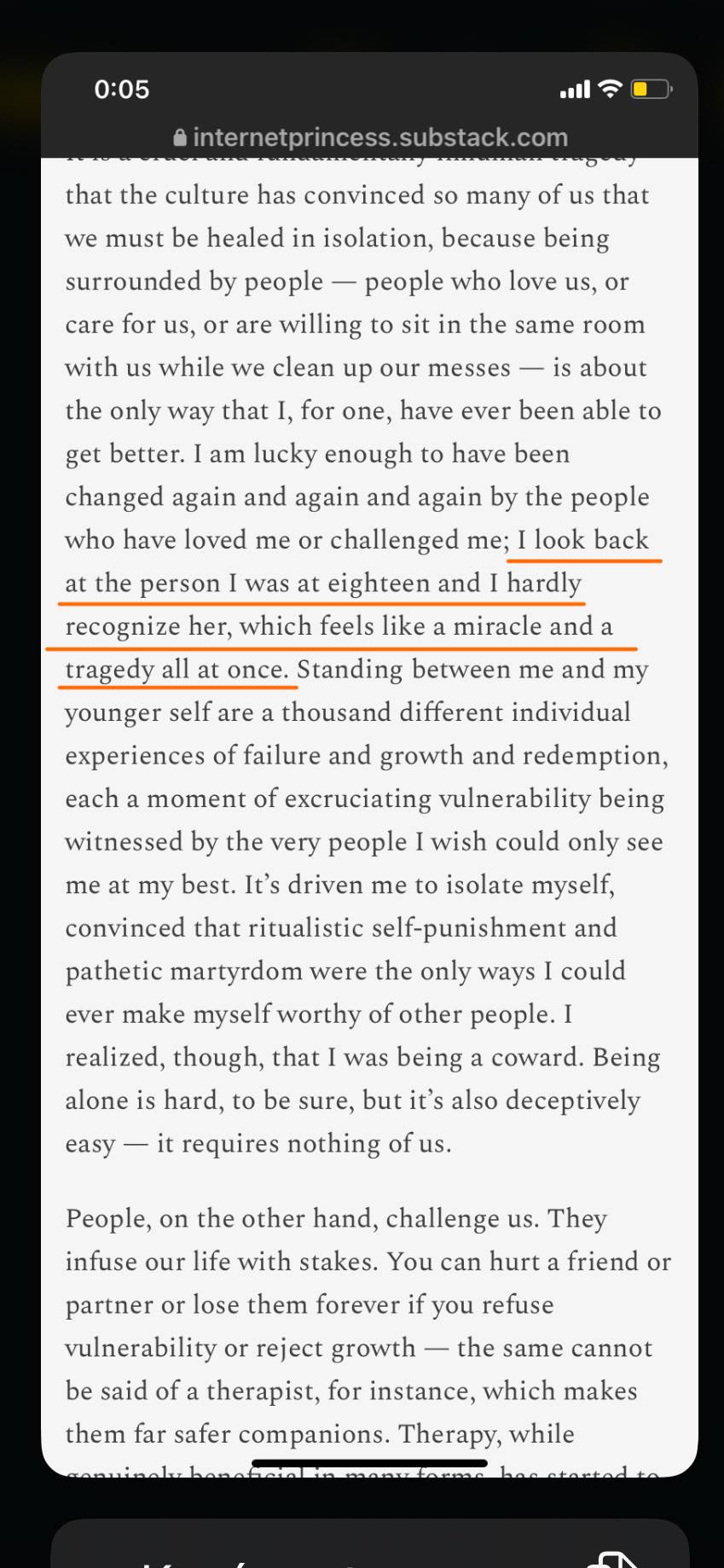Screen dimensions: 724x1568
Task: Tap the internetprincess.substack.com address bar
Action: click(x=370, y=137)
